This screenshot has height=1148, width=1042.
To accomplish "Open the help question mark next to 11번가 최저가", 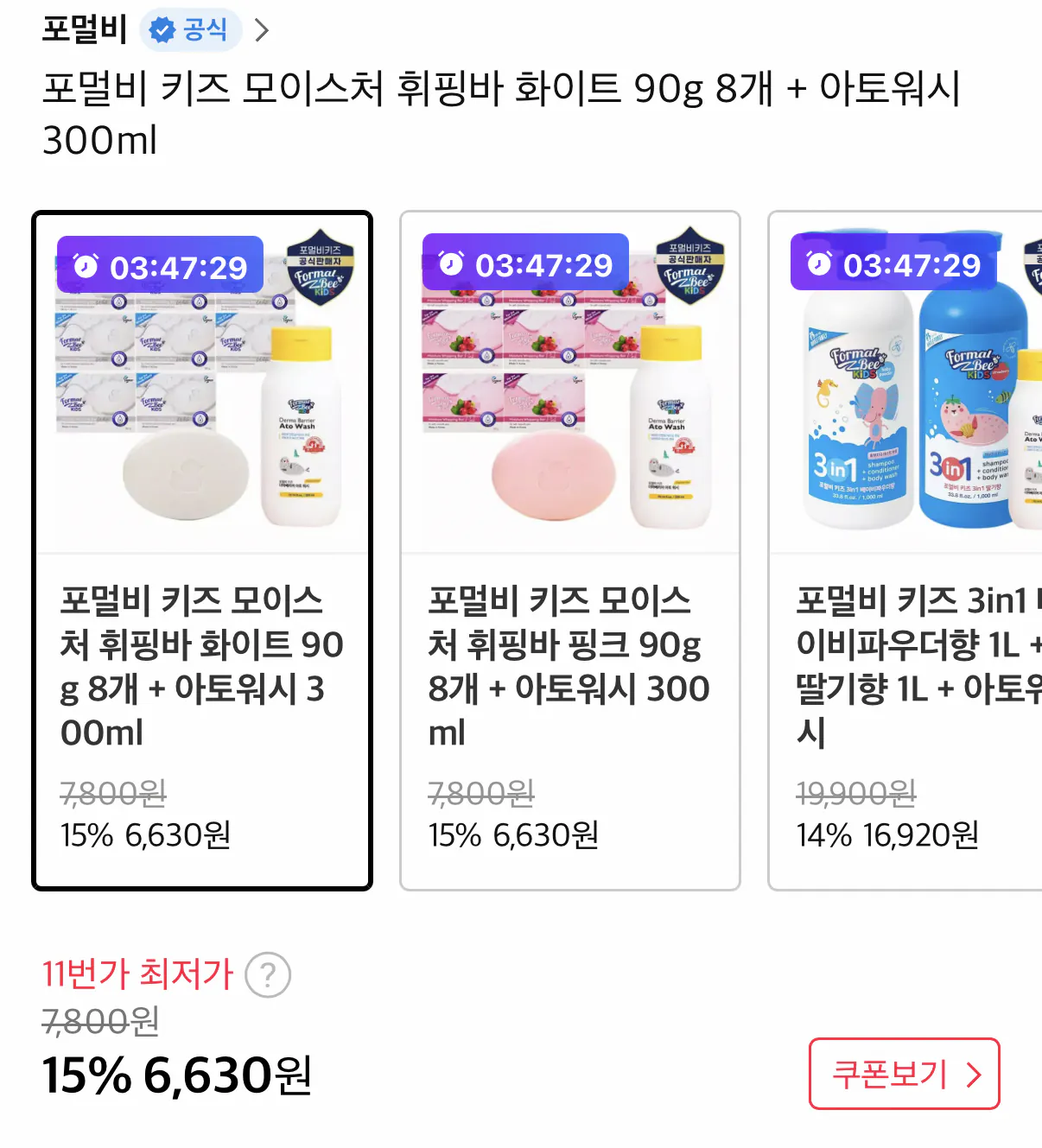I will (x=269, y=974).
